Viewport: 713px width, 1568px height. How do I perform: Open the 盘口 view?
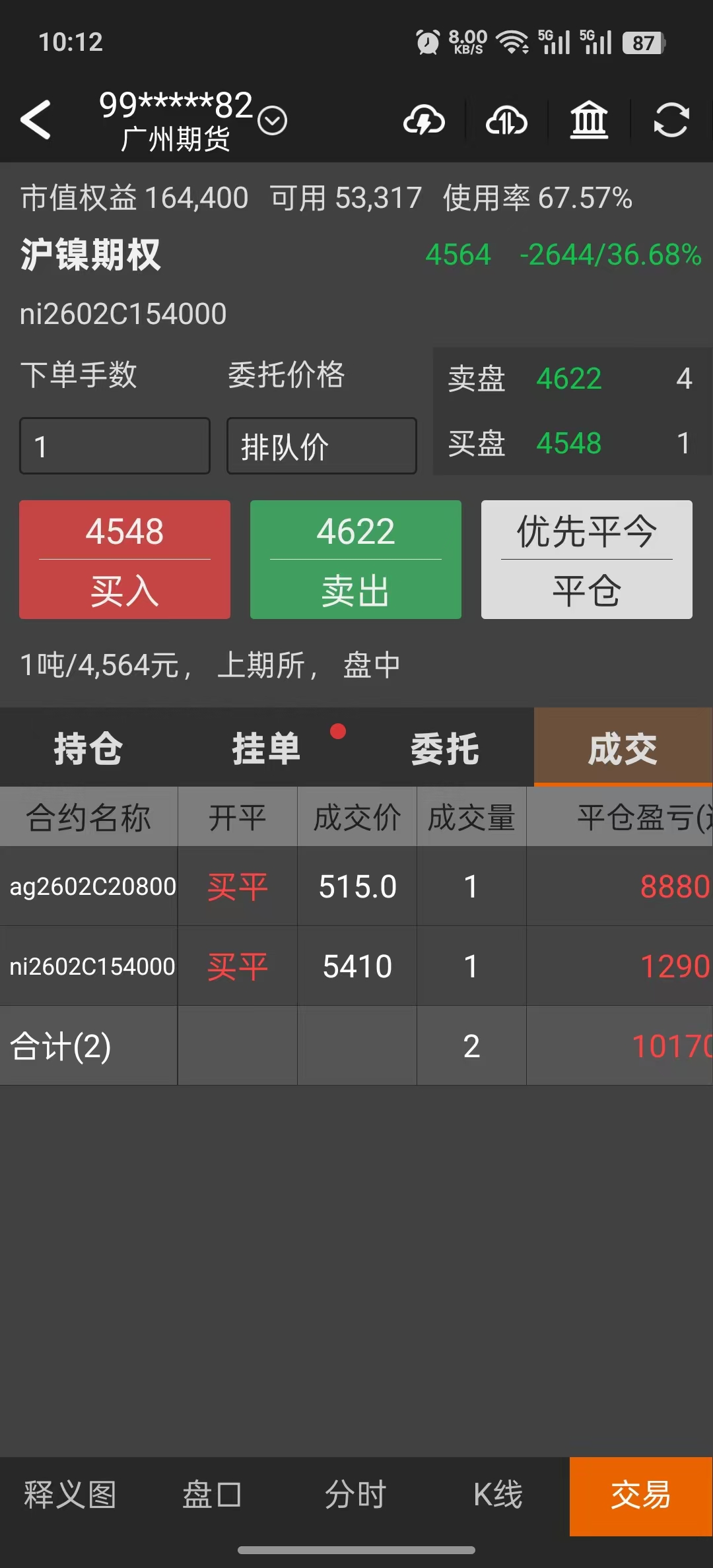tap(213, 1495)
